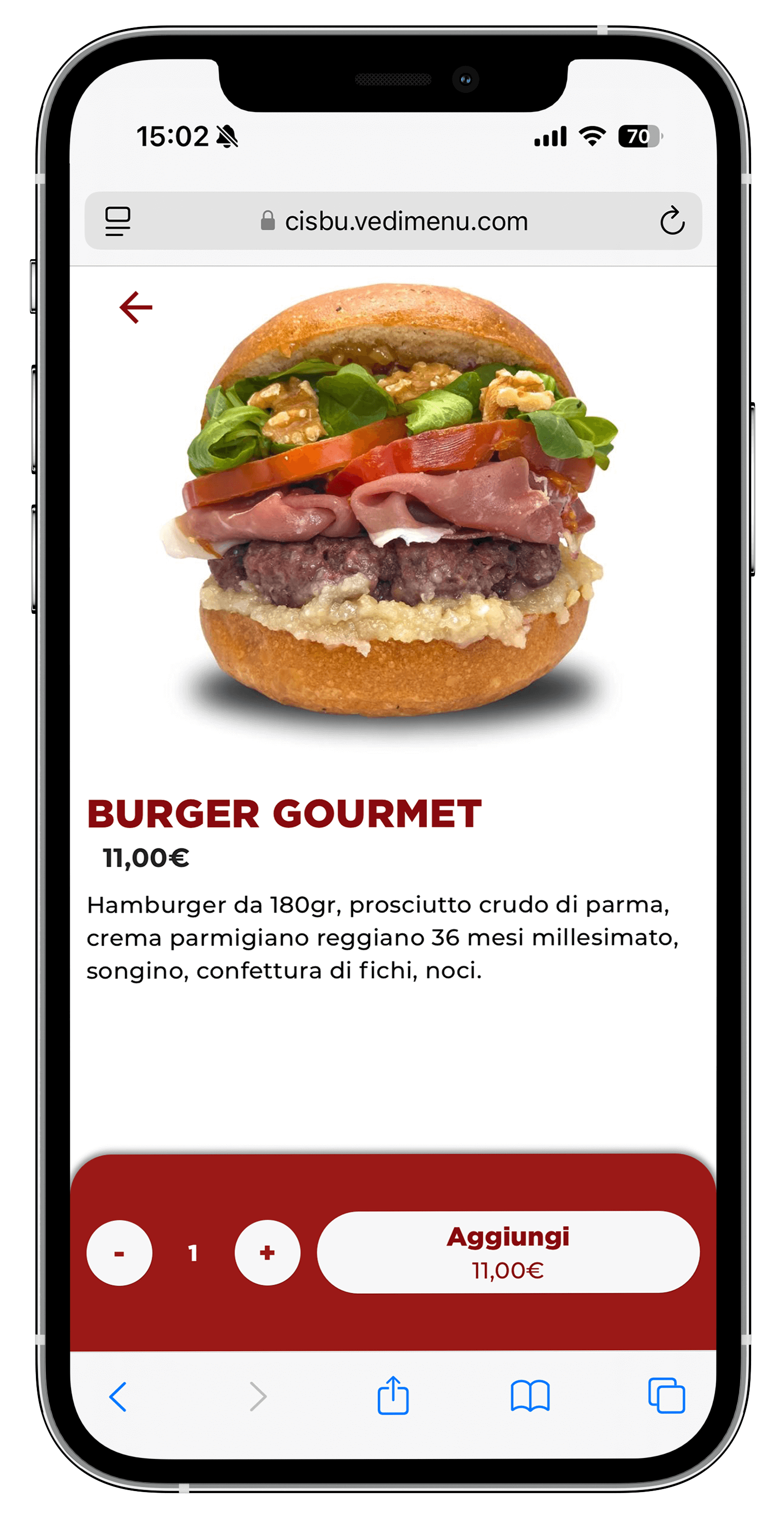The width and height of the screenshot is (784, 1520).
Task: Tap Aggiungi to add Burger Gourmet
Action: tap(508, 1252)
